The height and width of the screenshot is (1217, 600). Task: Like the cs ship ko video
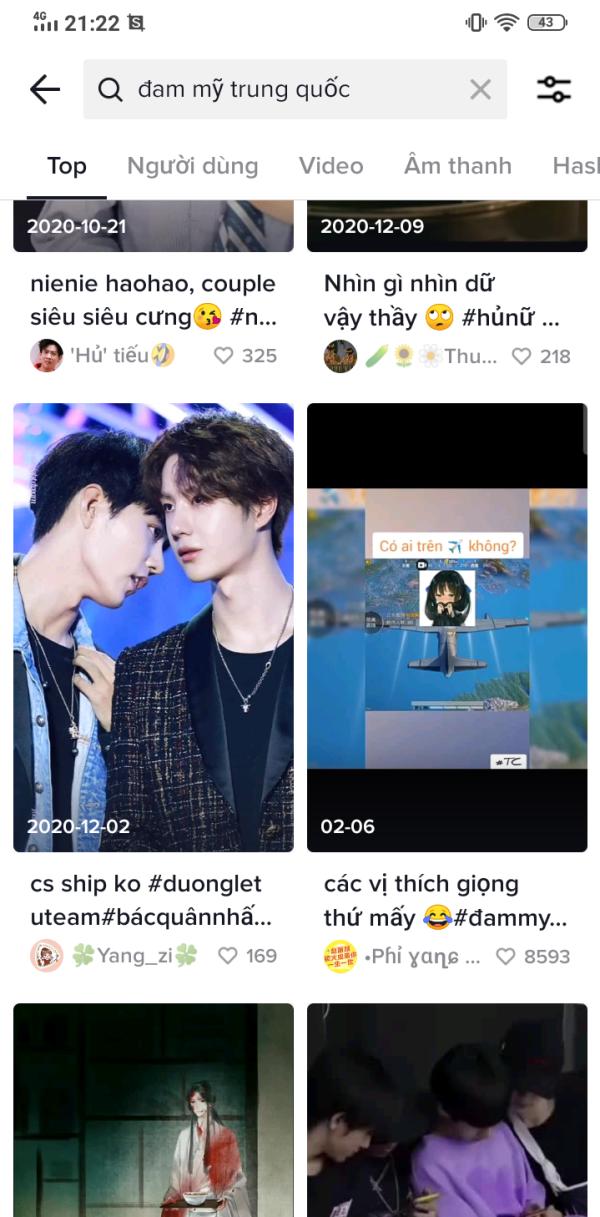click(228, 956)
